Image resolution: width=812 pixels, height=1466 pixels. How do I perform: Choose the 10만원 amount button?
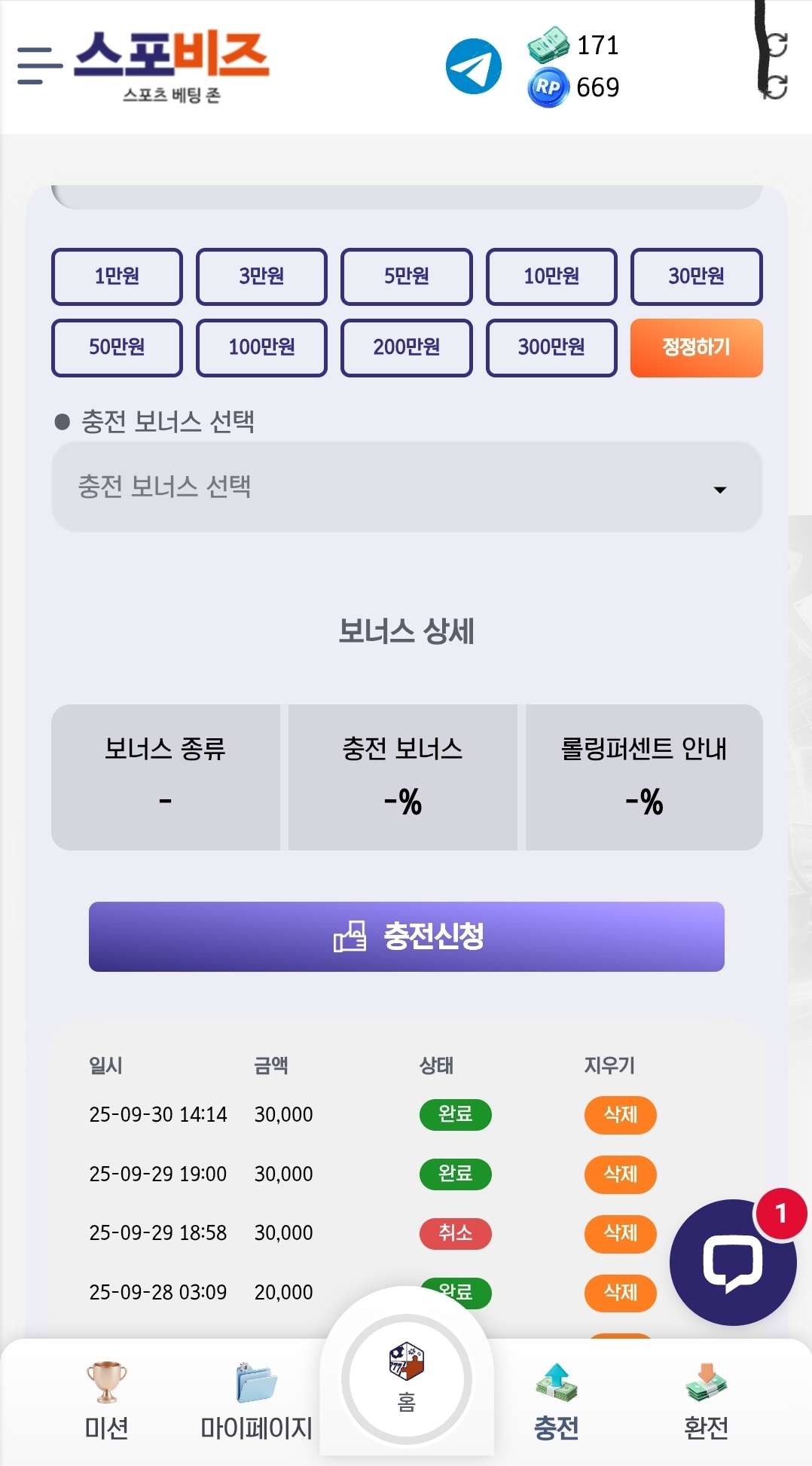[x=551, y=276]
